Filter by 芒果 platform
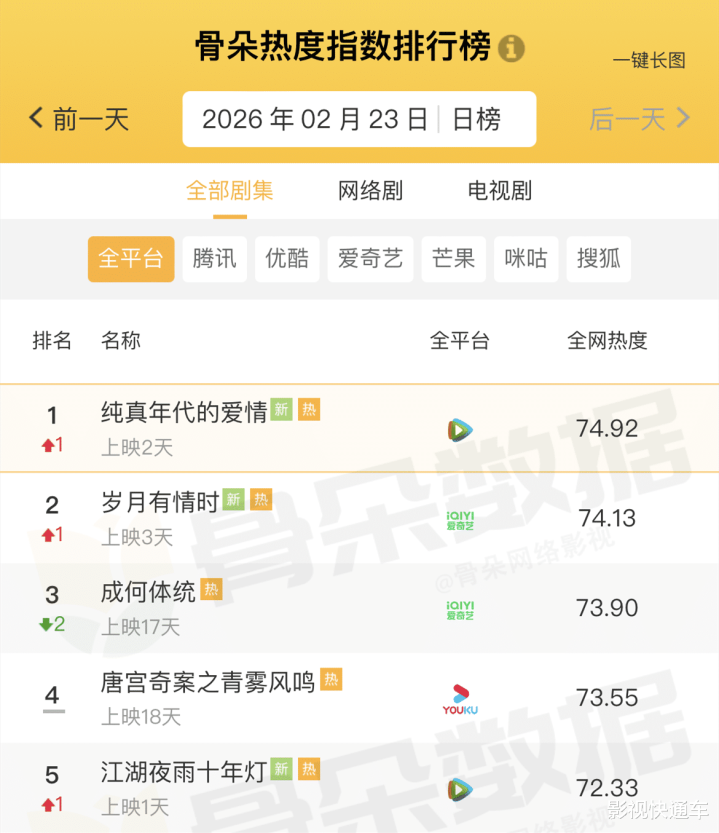The width and height of the screenshot is (719, 833). point(454,259)
